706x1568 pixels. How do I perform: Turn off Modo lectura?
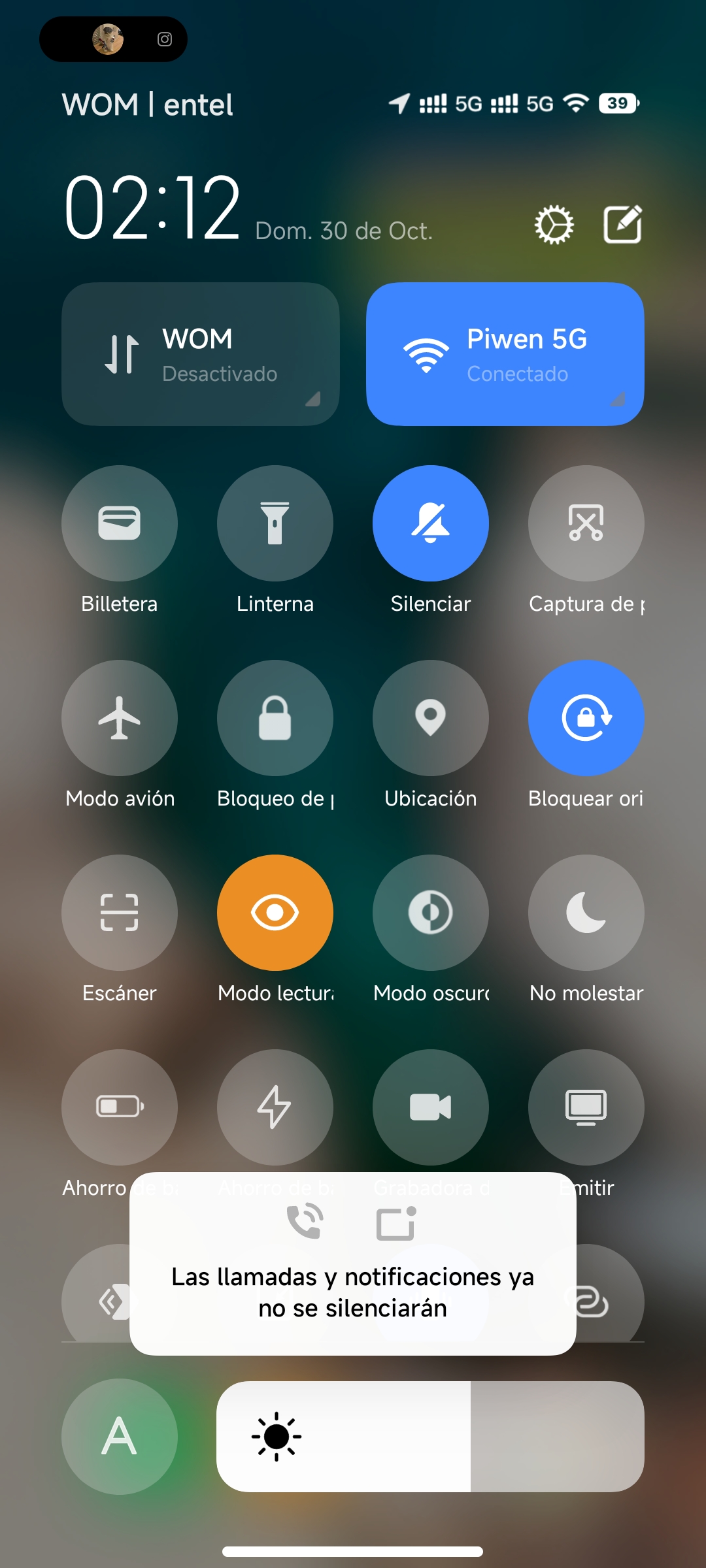[x=275, y=913]
